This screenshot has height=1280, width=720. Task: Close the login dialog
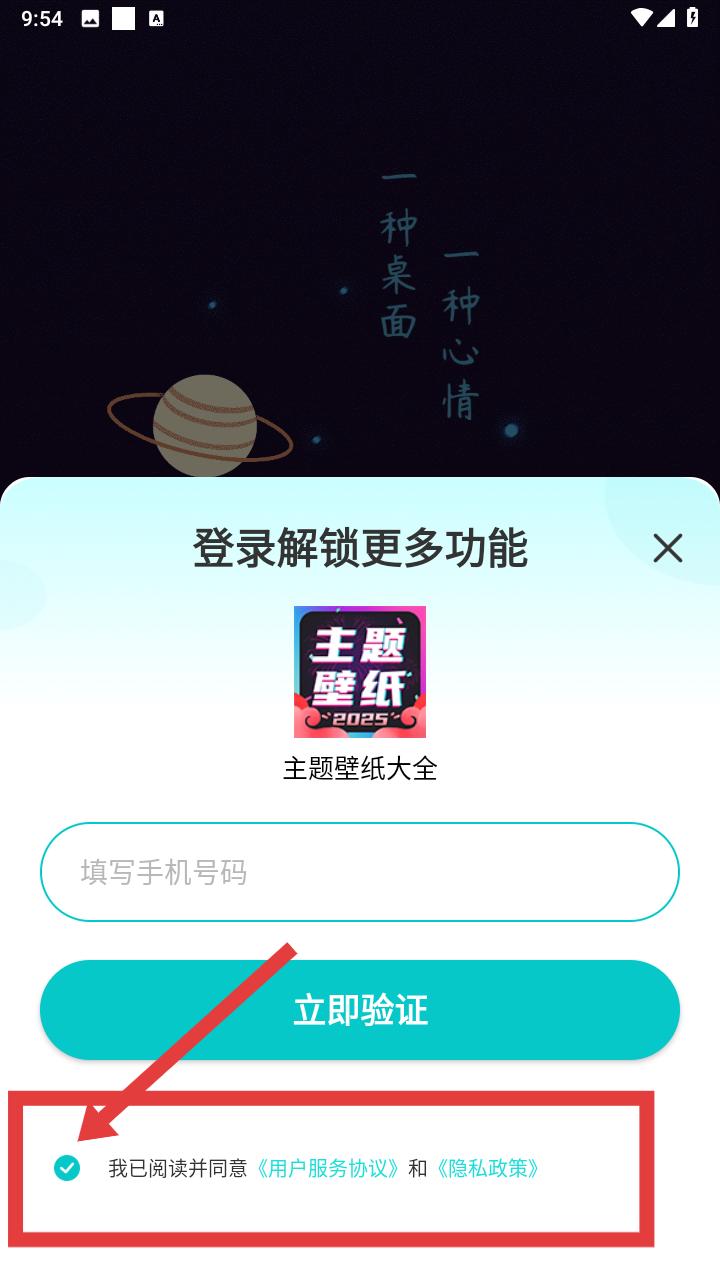[667, 548]
